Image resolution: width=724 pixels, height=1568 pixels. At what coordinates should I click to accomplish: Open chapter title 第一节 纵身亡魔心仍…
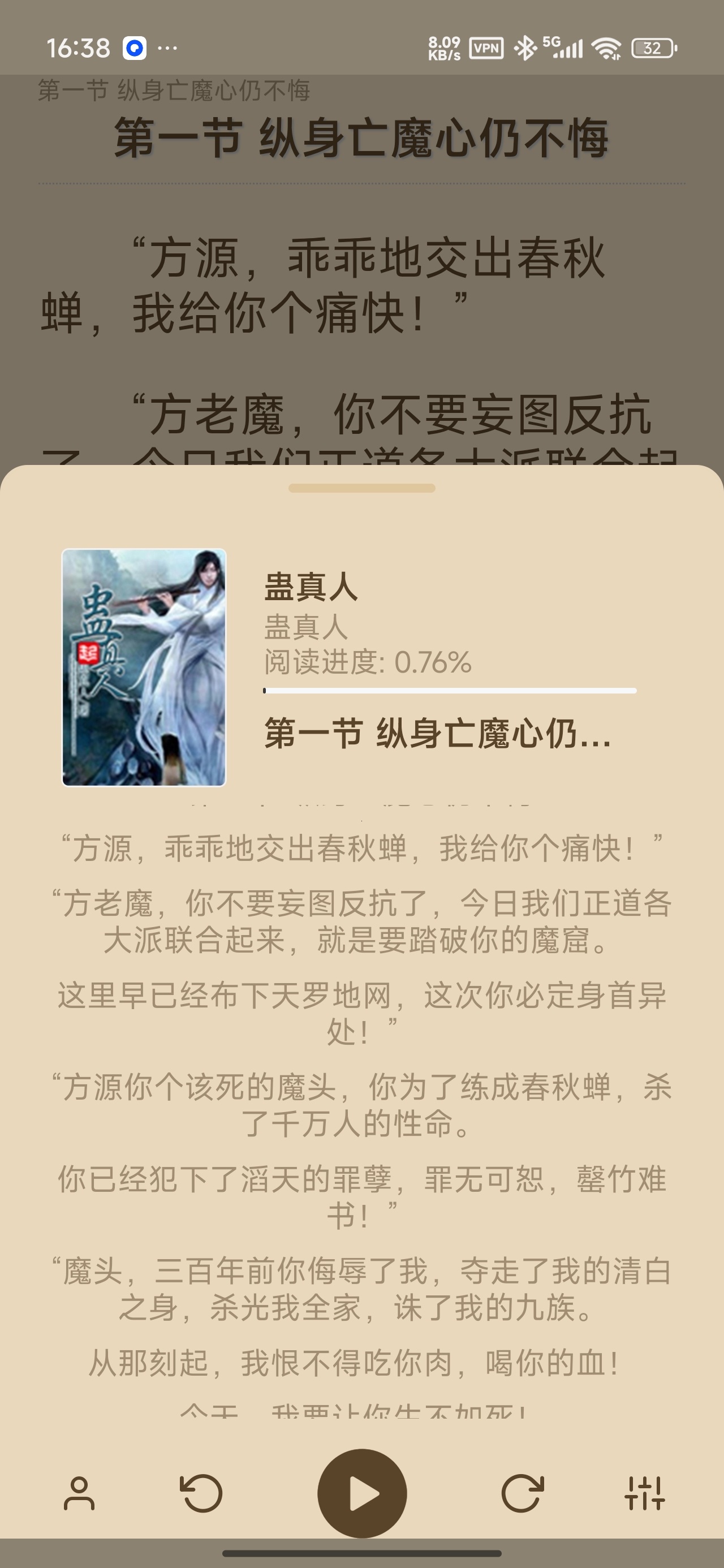click(x=438, y=733)
